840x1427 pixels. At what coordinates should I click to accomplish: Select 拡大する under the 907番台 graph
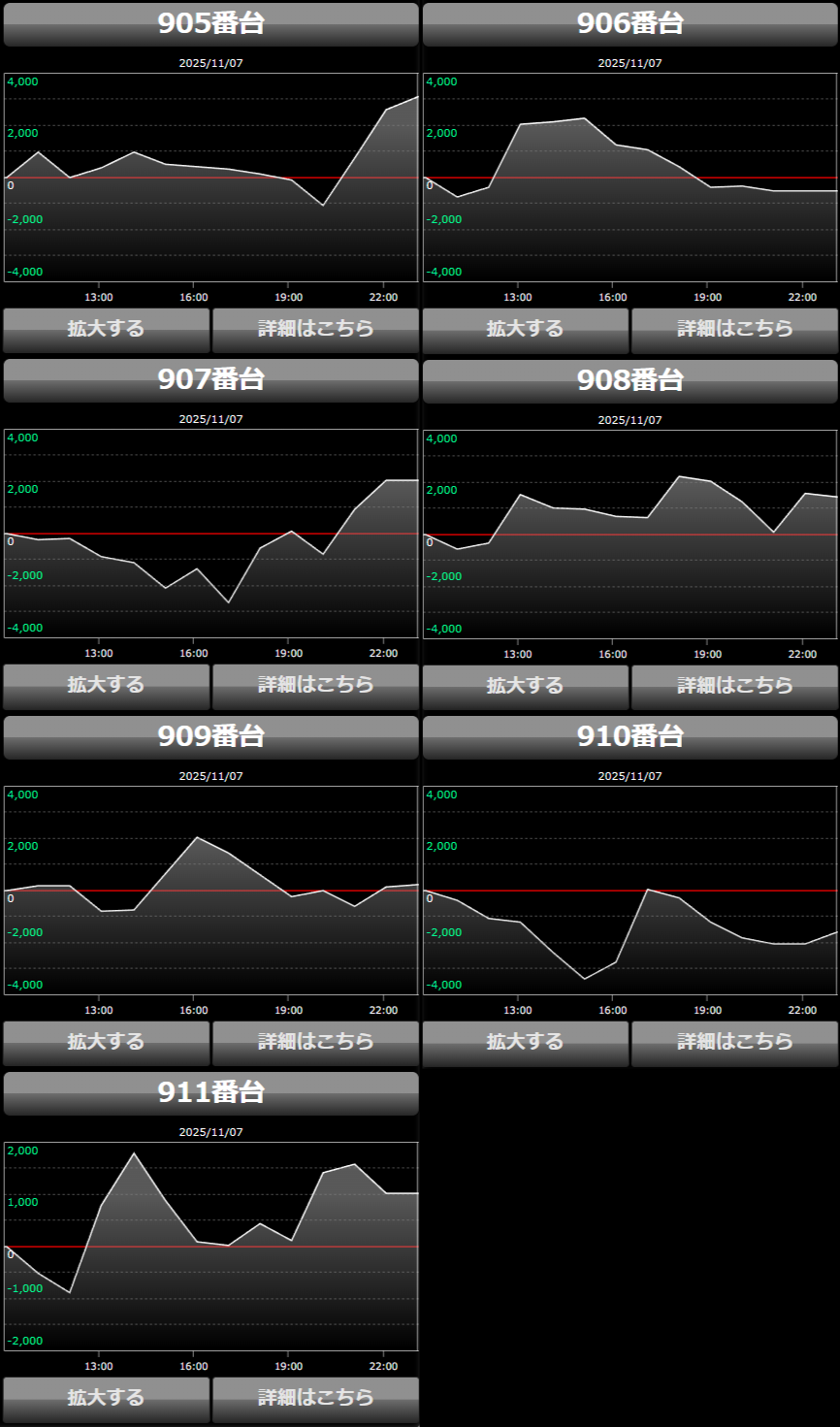coord(106,685)
